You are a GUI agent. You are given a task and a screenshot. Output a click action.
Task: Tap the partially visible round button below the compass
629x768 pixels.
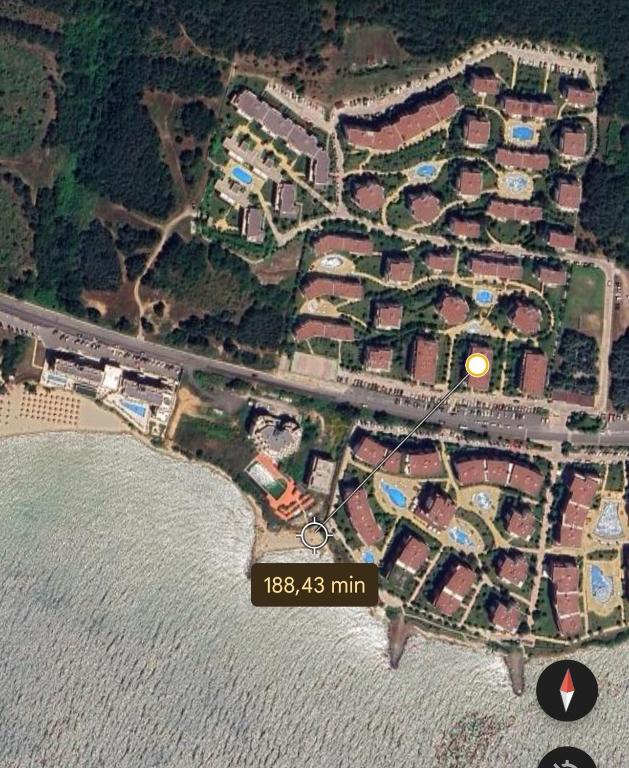click(567, 758)
